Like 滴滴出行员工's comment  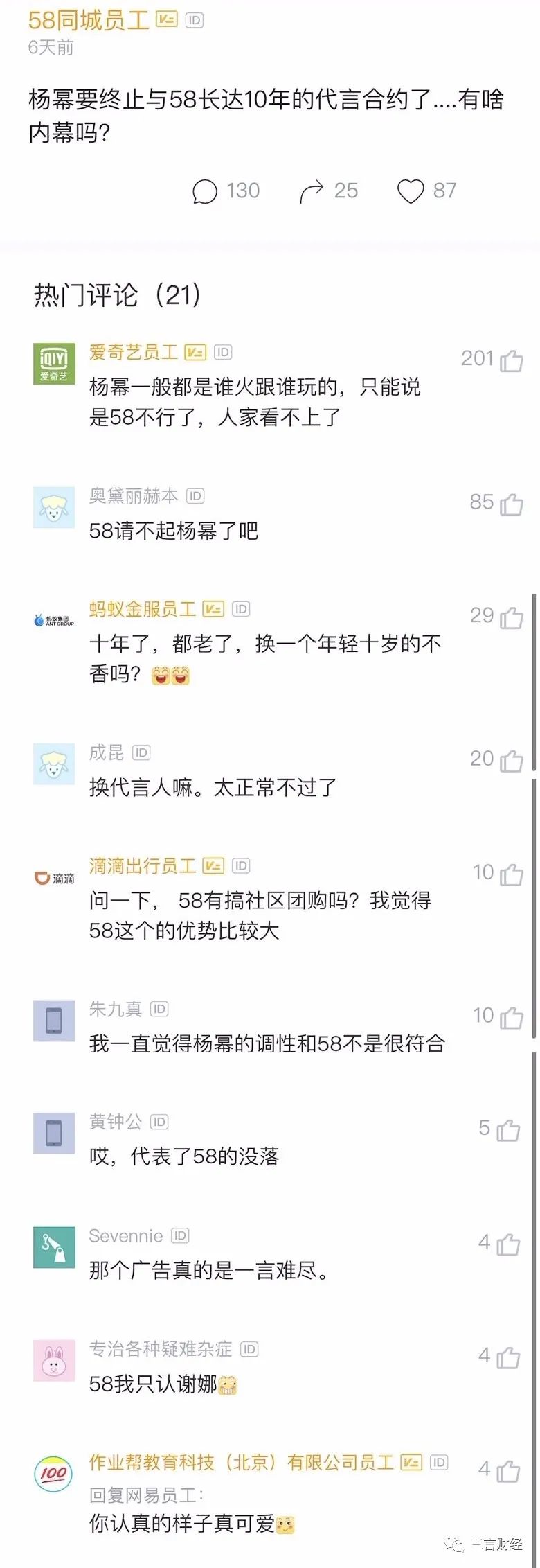(512, 874)
